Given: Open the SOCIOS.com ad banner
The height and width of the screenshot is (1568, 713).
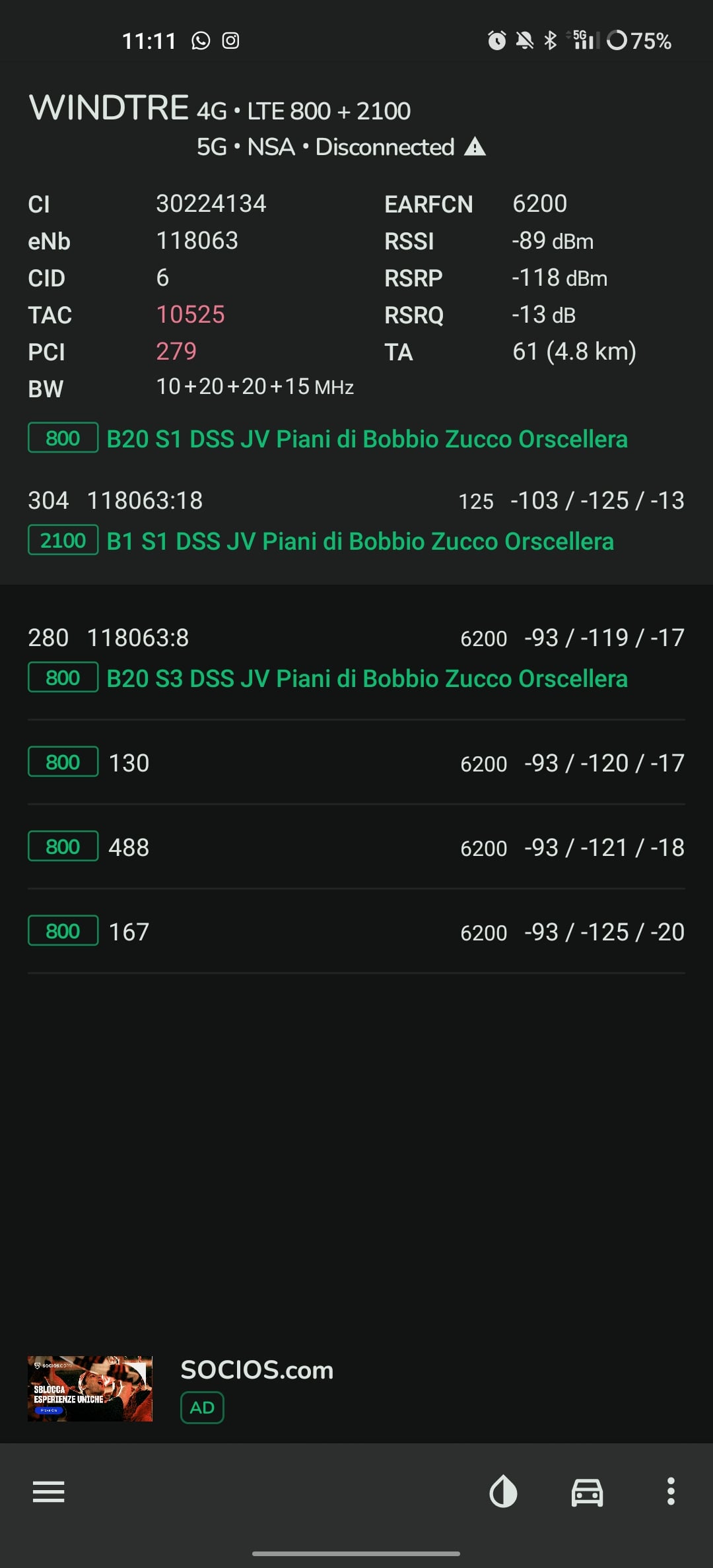Looking at the screenshot, I should point(356,1388).
